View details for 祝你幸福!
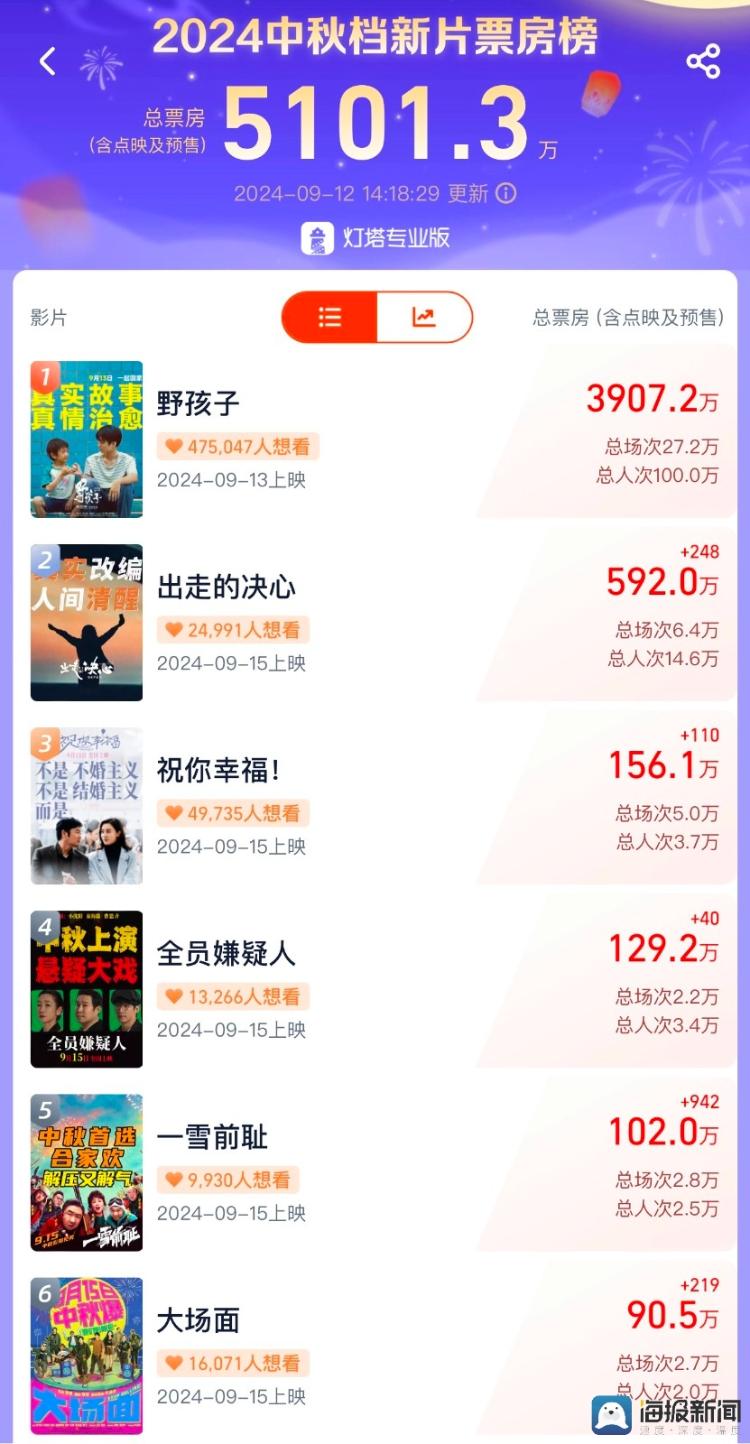Viewport: 750px width, 1444px height. point(375,805)
